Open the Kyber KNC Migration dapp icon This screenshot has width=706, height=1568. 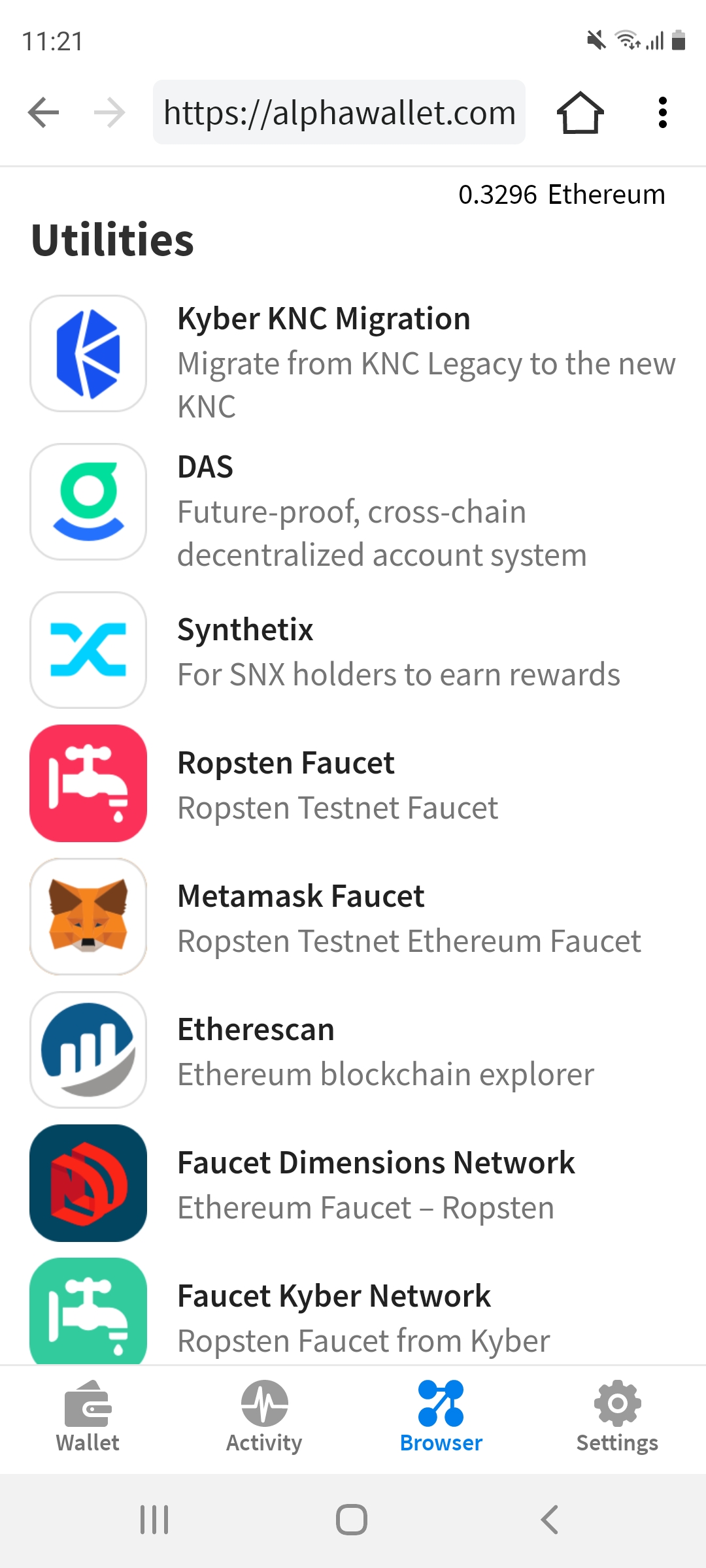[x=88, y=353]
